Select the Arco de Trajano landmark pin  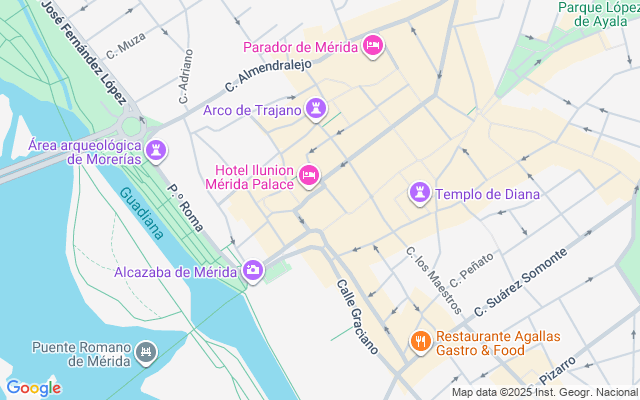316,107
